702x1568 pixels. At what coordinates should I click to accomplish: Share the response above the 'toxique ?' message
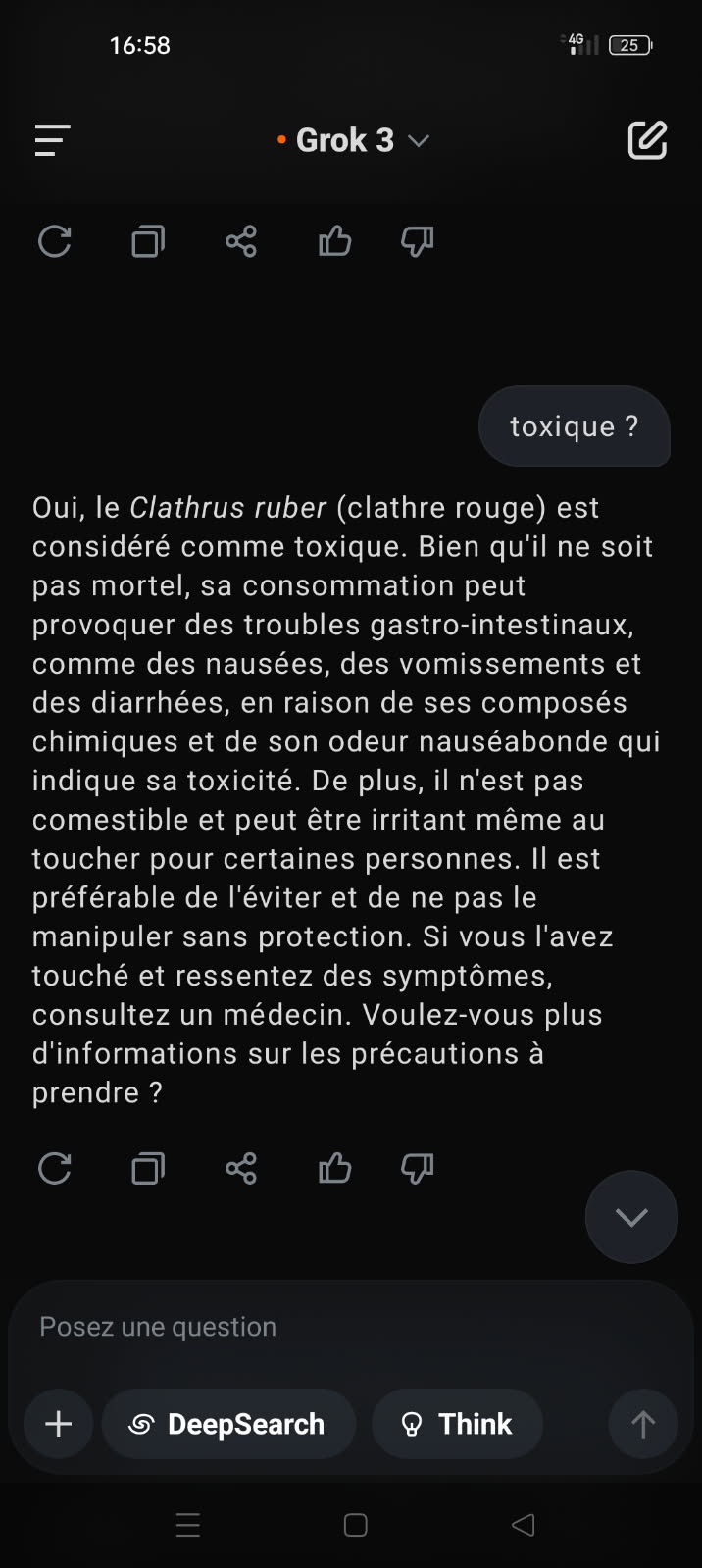(241, 241)
